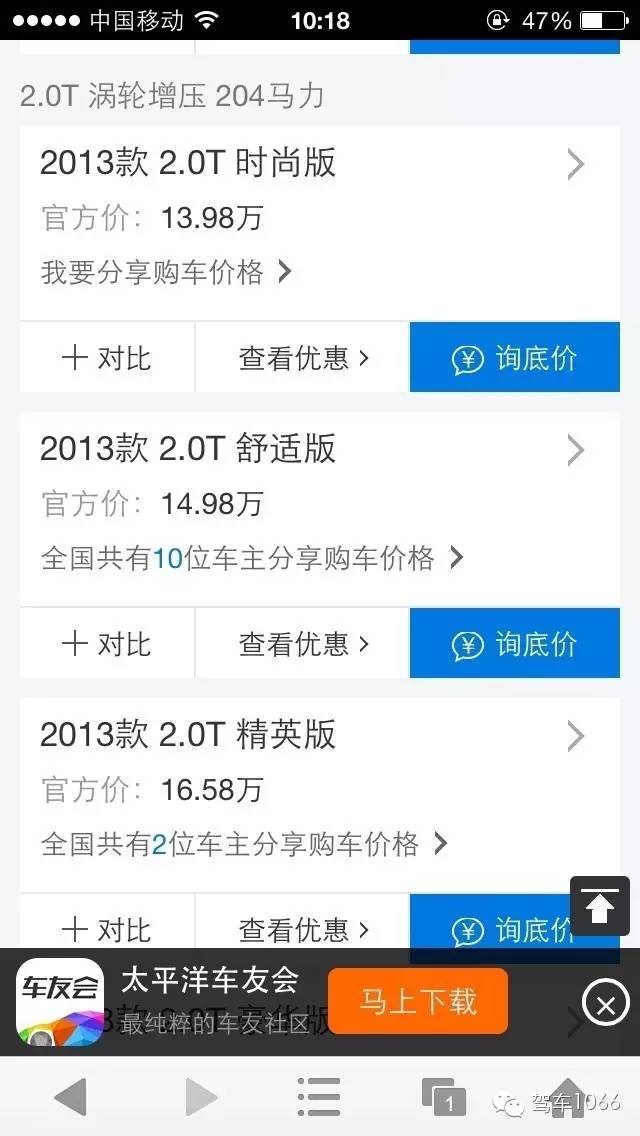Tap 查看优惠 for 时尚版
Viewport: 640px width, 1136px height.
click(303, 358)
